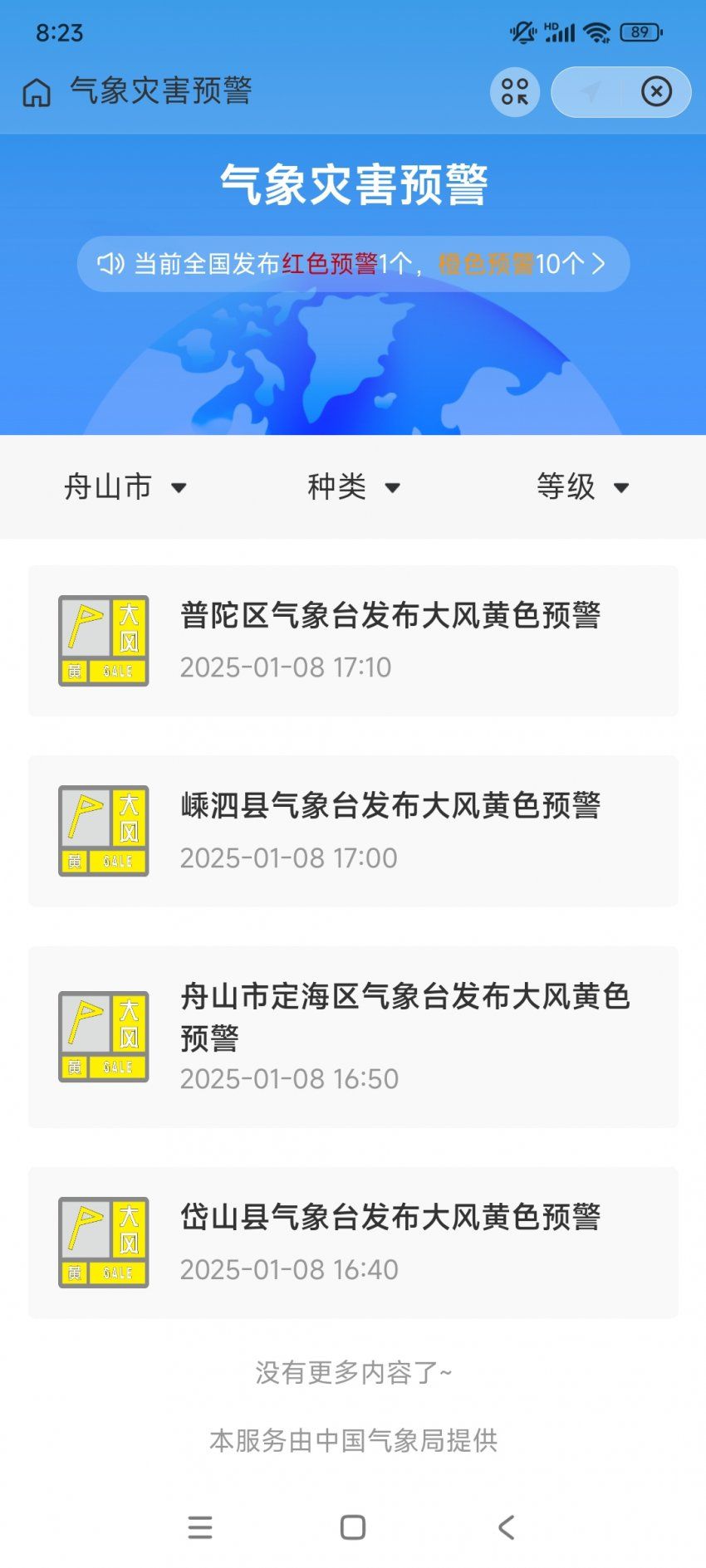This screenshot has width=706, height=1568.
Task: Tap the home icon in the title bar
Action: (37, 92)
